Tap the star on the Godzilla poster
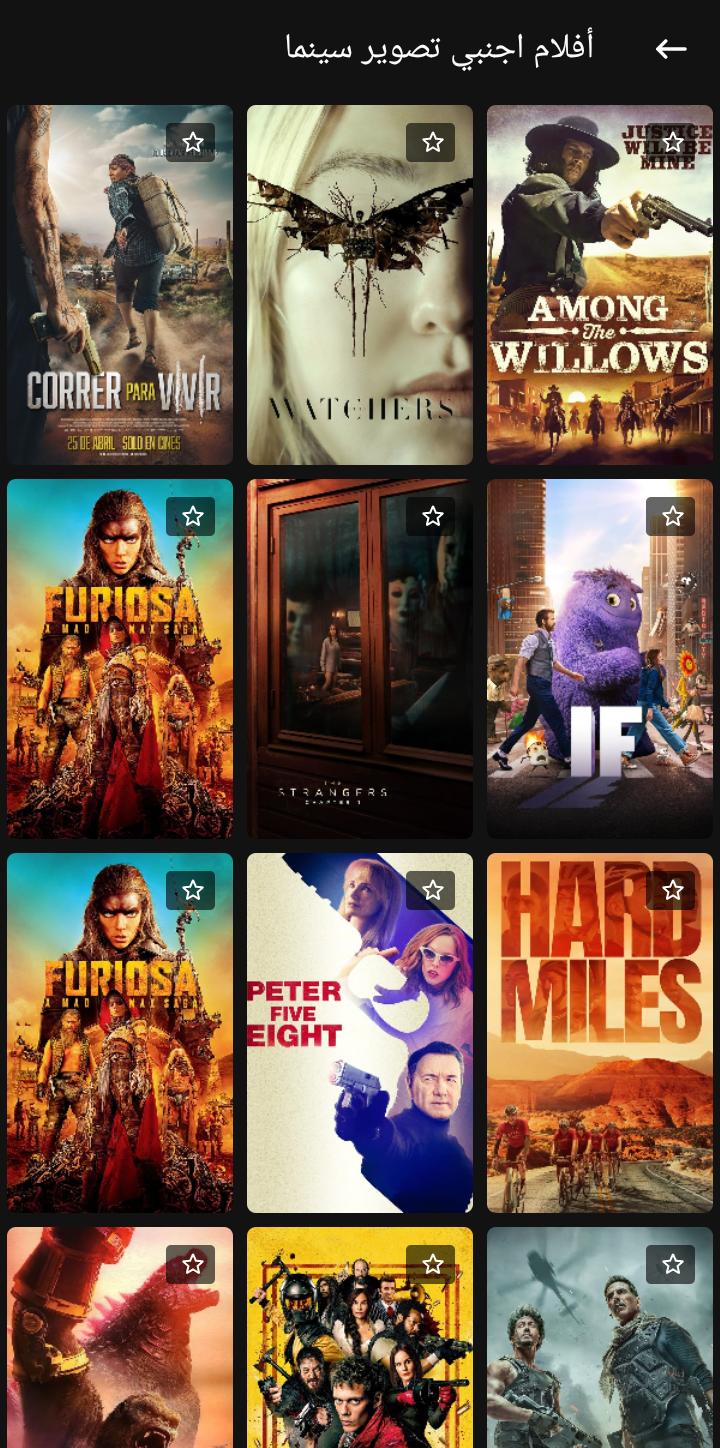720x1448 pixels. pos(191,1265)
